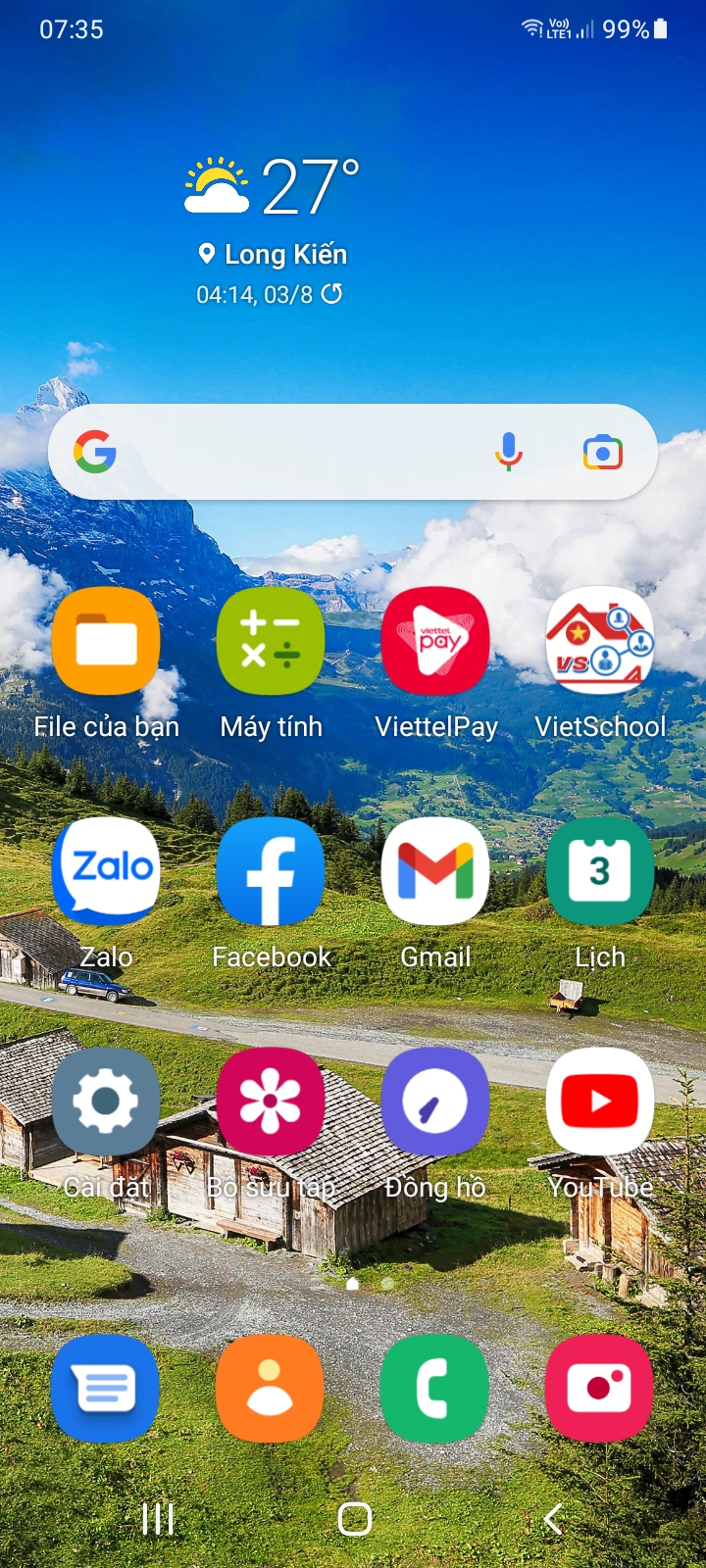
Task: Open Gmail
Action: click(435, 871)
